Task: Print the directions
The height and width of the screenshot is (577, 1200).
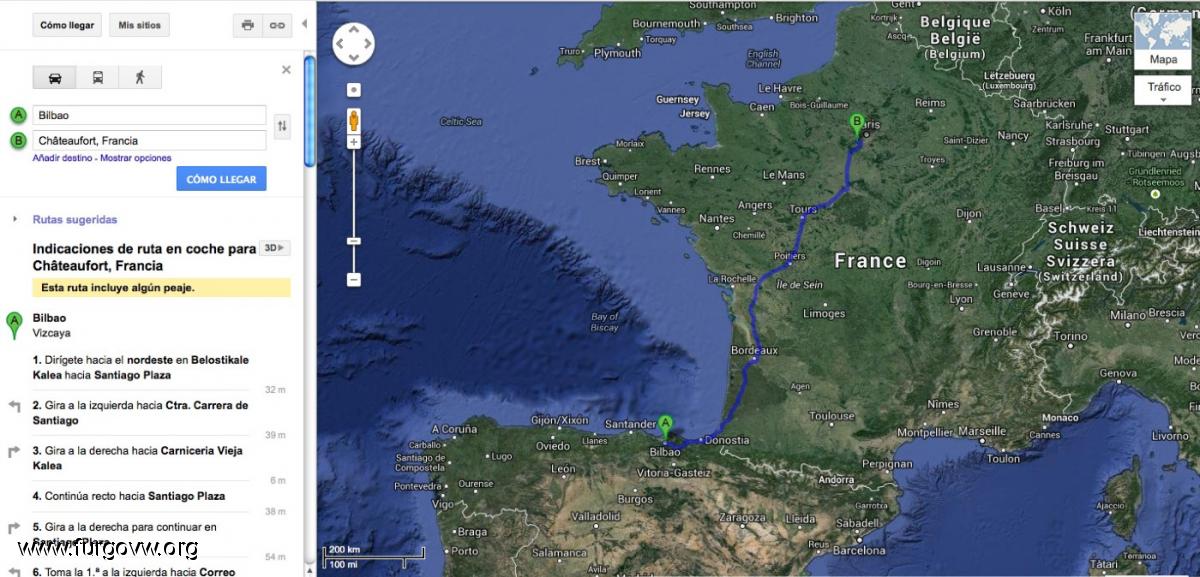Action: [247, 25]
